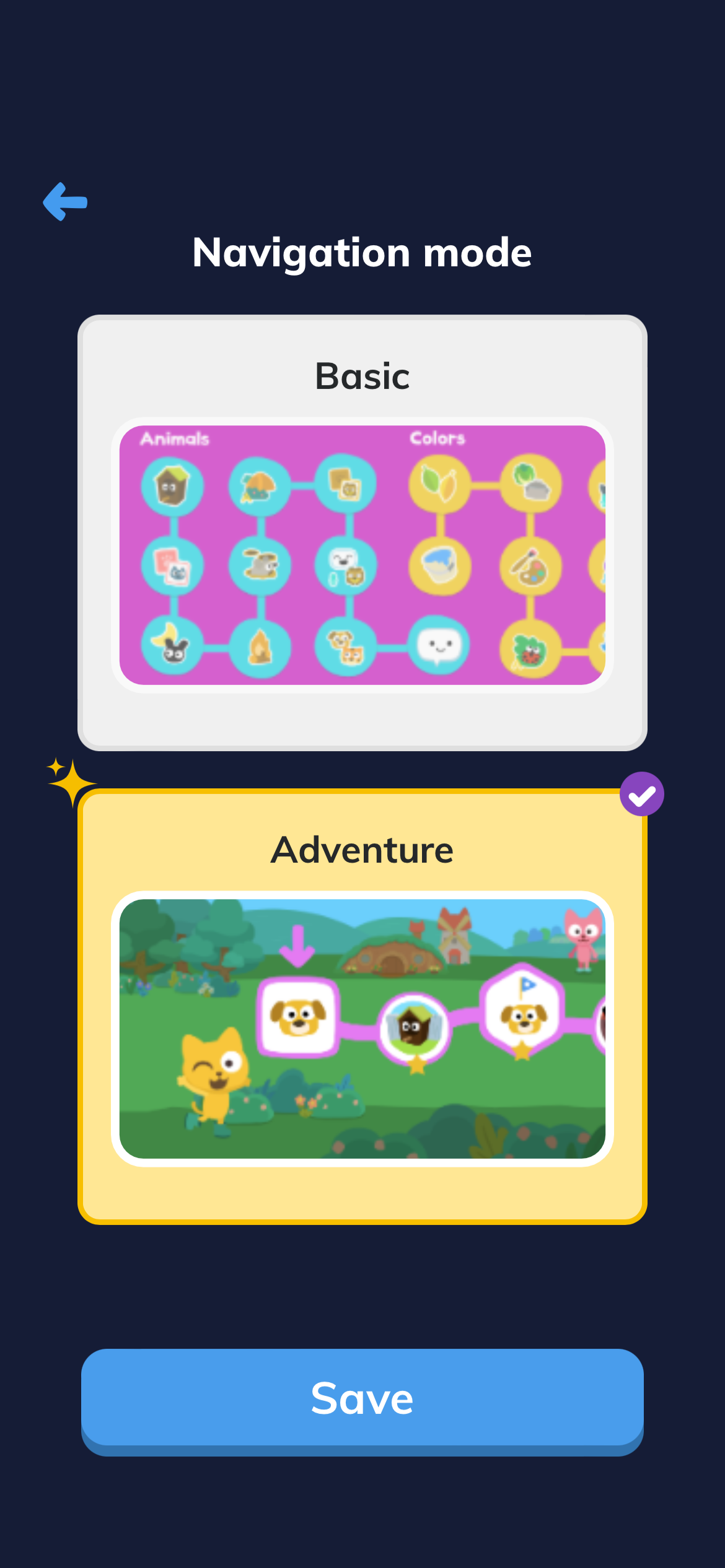Save the navigation mode selection
The image size is (725, 1568).
pos(362,1398)
